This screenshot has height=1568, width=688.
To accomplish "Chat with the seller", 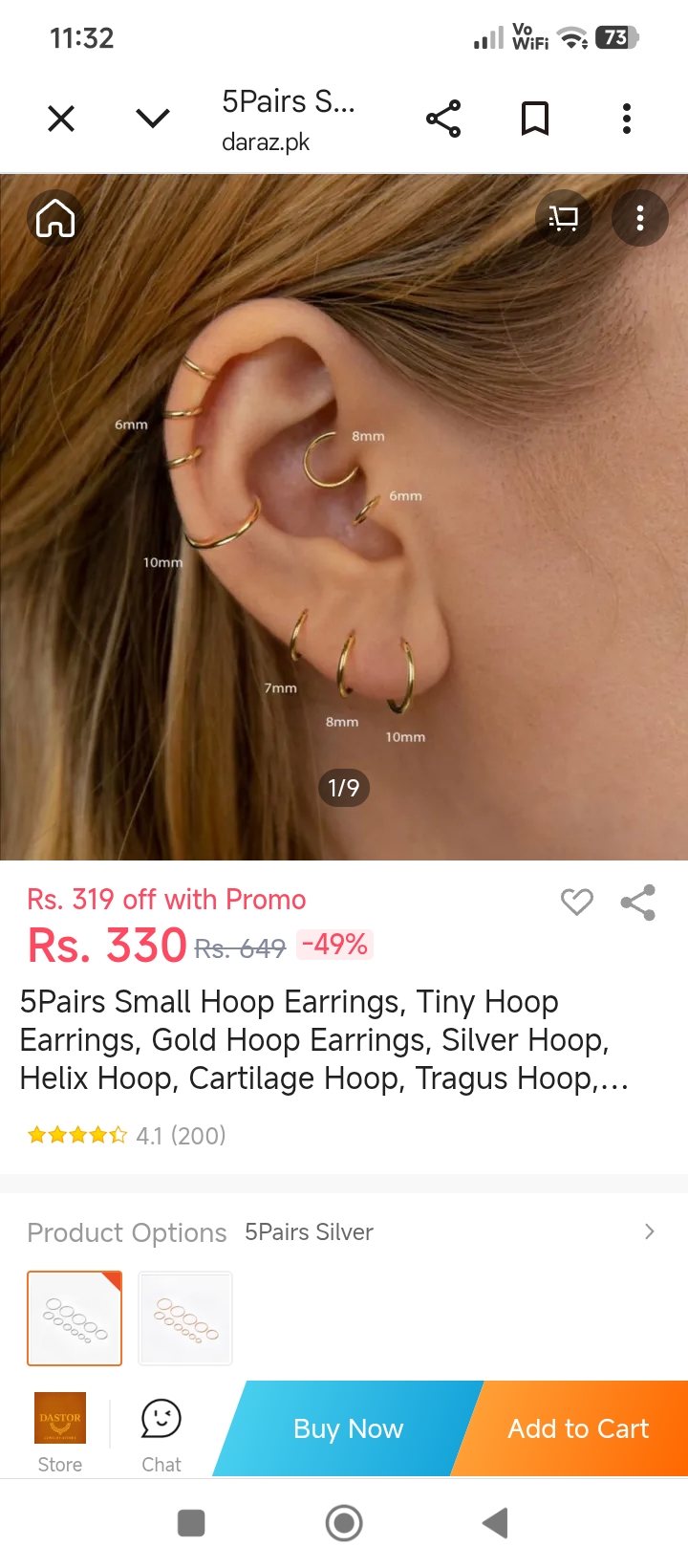I will coord(161,1432).
